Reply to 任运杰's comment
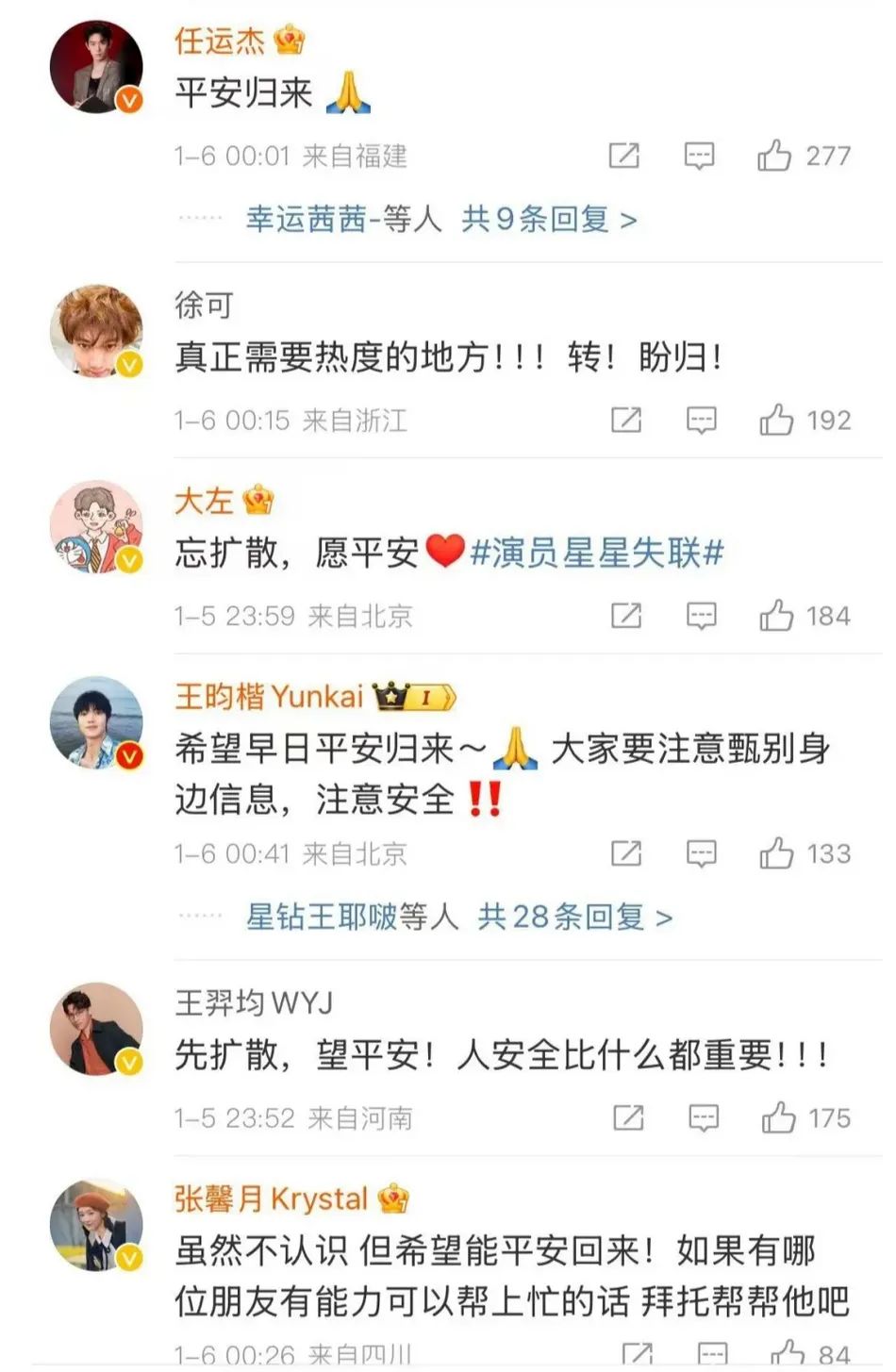The width and height of the screenshot is (896, 1372). click(699, 155)
